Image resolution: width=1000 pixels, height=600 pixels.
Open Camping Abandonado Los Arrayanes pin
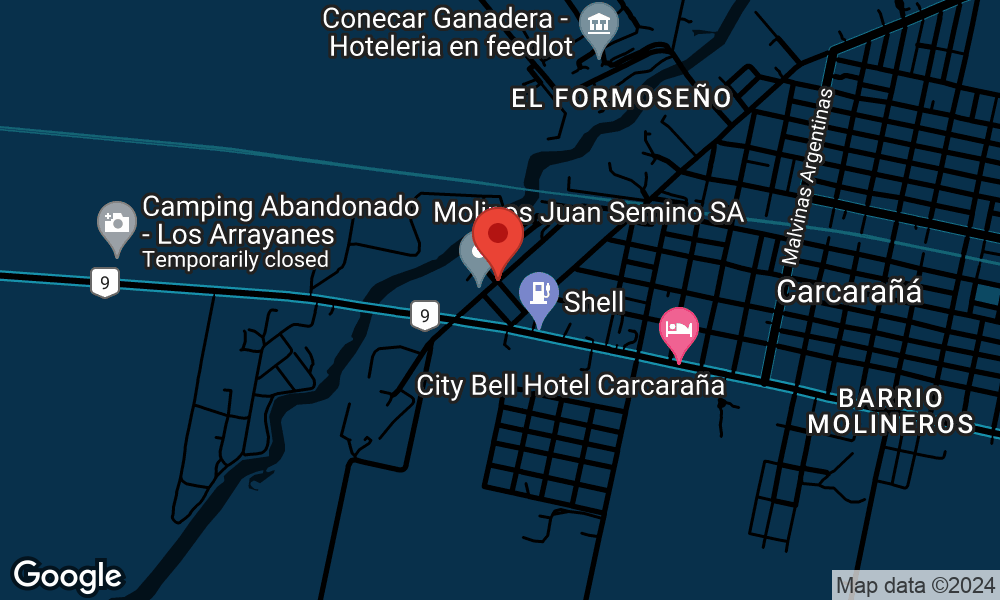pyautogui.click(x=117, y=223)
